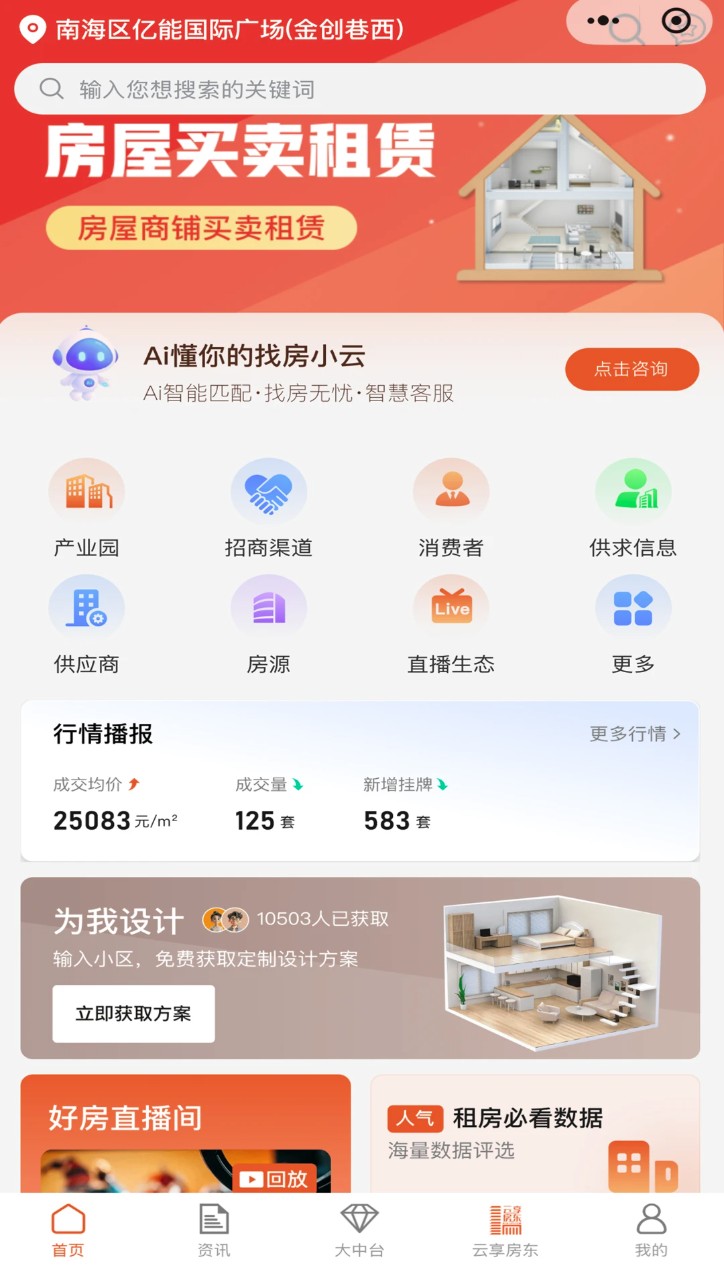
Task: Open the 更多 (More) grid icon
Action: [633, 606]
